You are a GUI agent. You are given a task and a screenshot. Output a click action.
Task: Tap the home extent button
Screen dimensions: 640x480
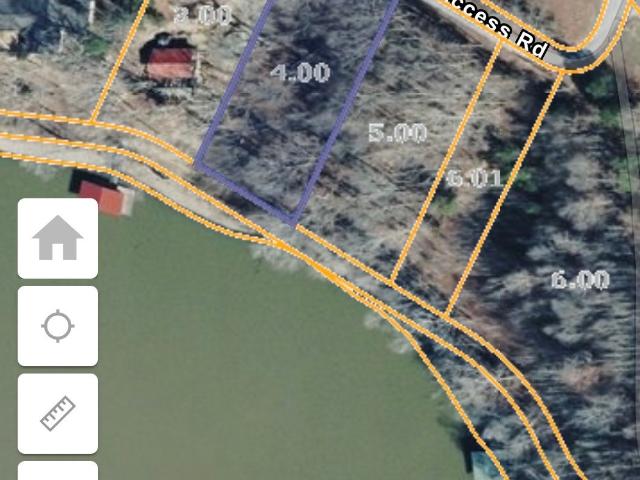(x=58, y=238)
